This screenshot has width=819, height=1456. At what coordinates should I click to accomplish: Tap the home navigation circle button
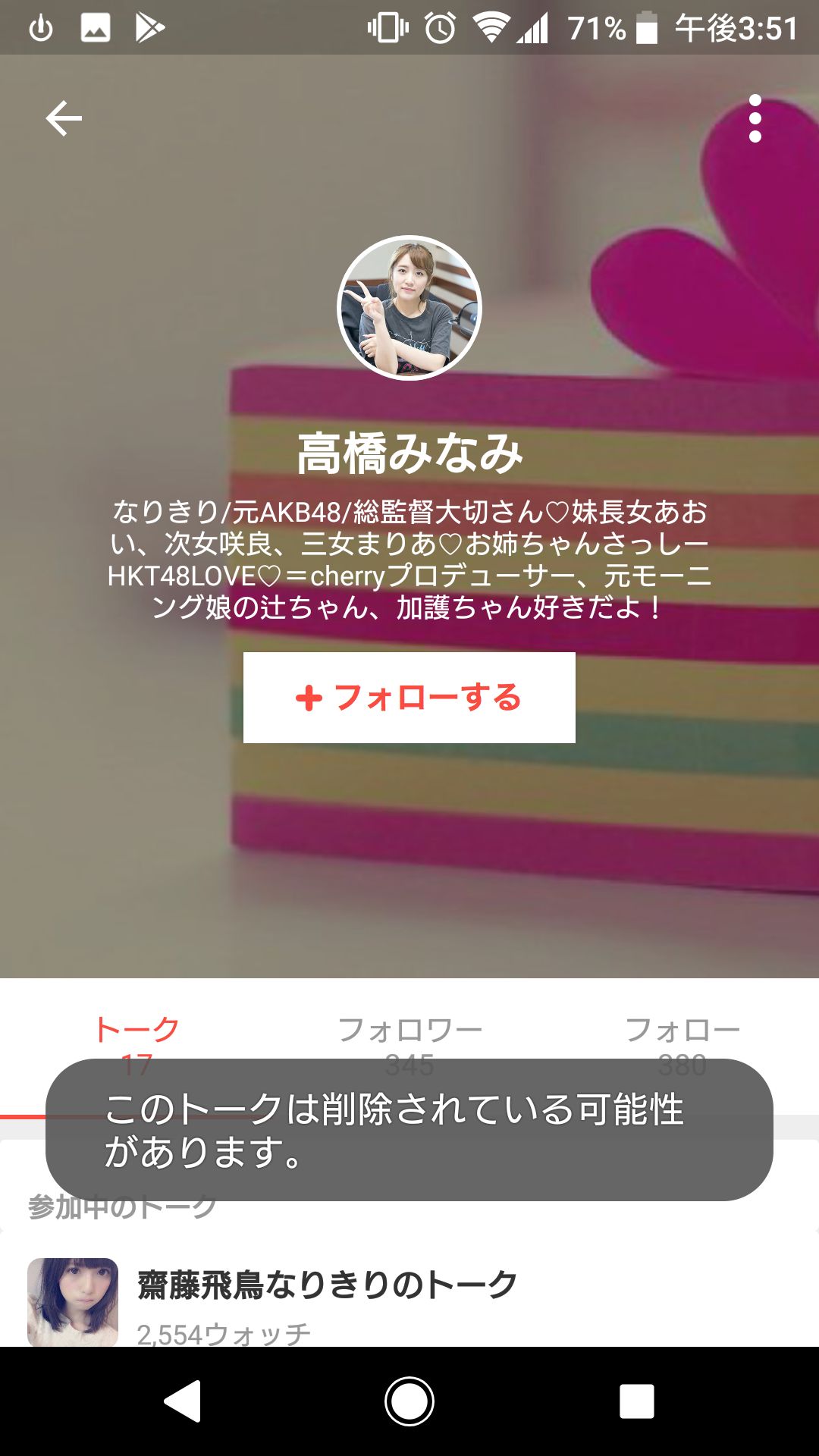[409, 1400]
